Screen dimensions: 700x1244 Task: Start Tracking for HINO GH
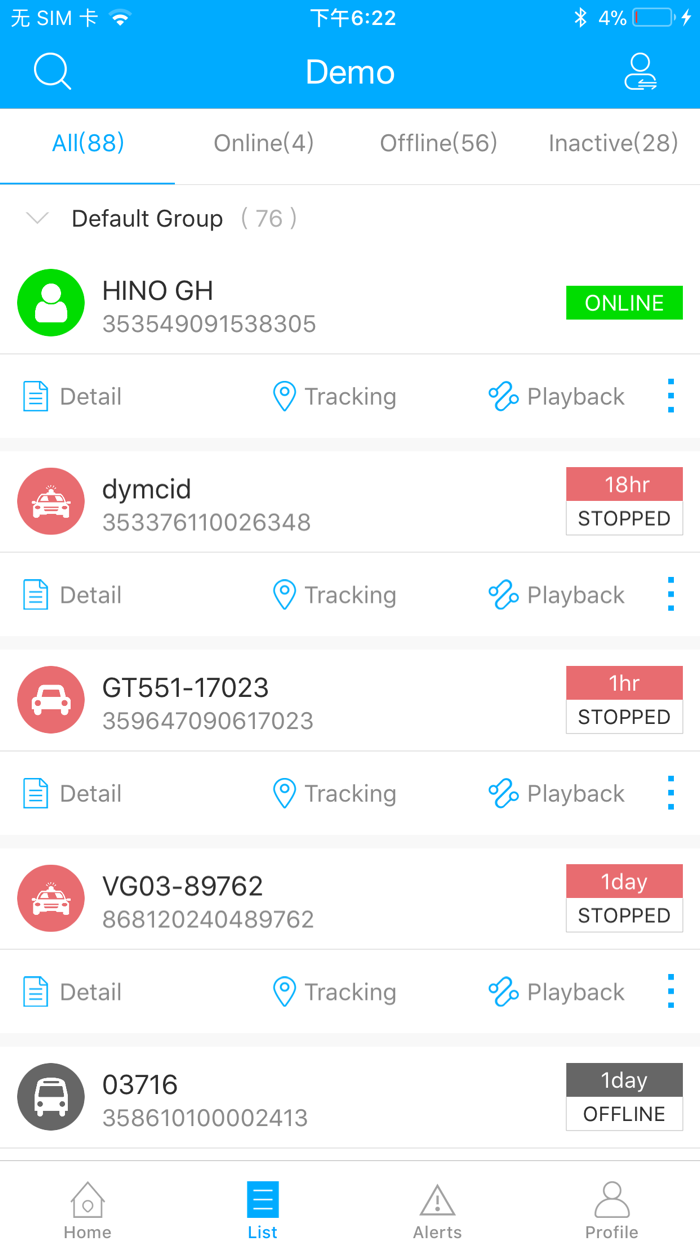click(335, 397)
